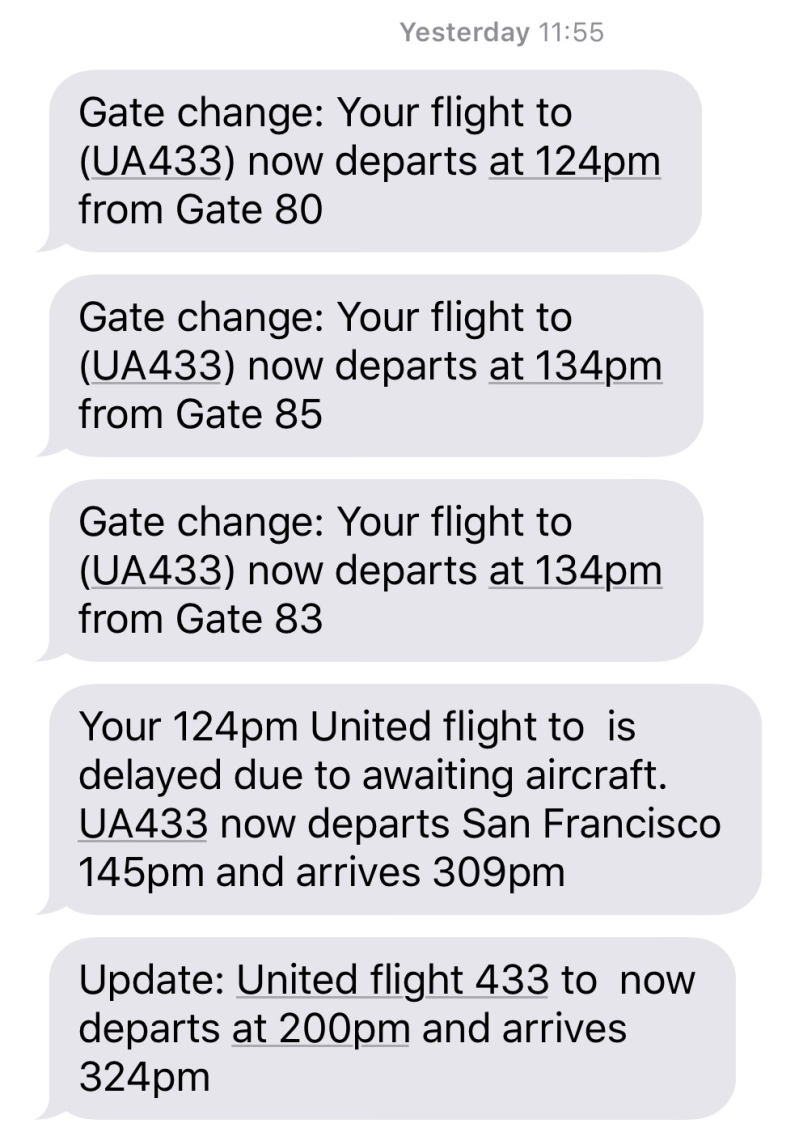Open the UA433 link in Gate 80 message
The image size is (799, 1128).
(155, 162)
